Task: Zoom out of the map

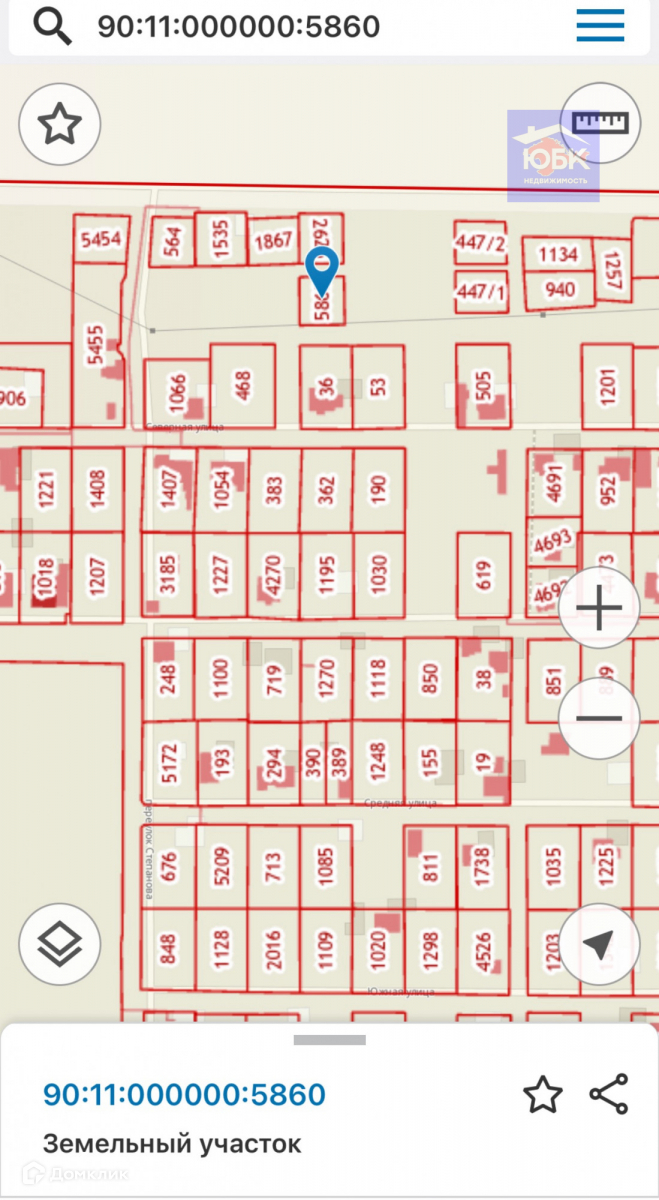Action: [x=599, y=718]
